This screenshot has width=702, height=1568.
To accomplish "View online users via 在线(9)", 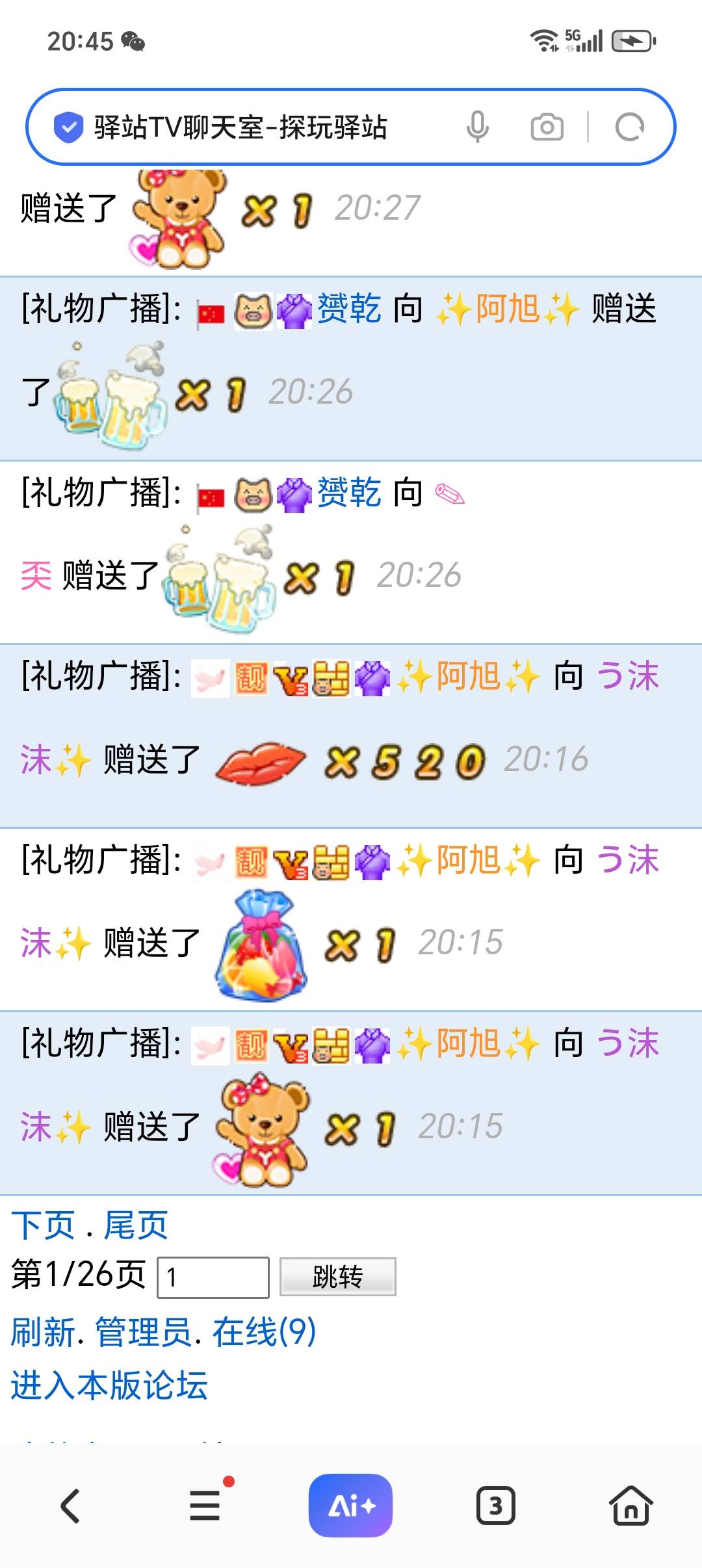I will [x=264, y=1331].
